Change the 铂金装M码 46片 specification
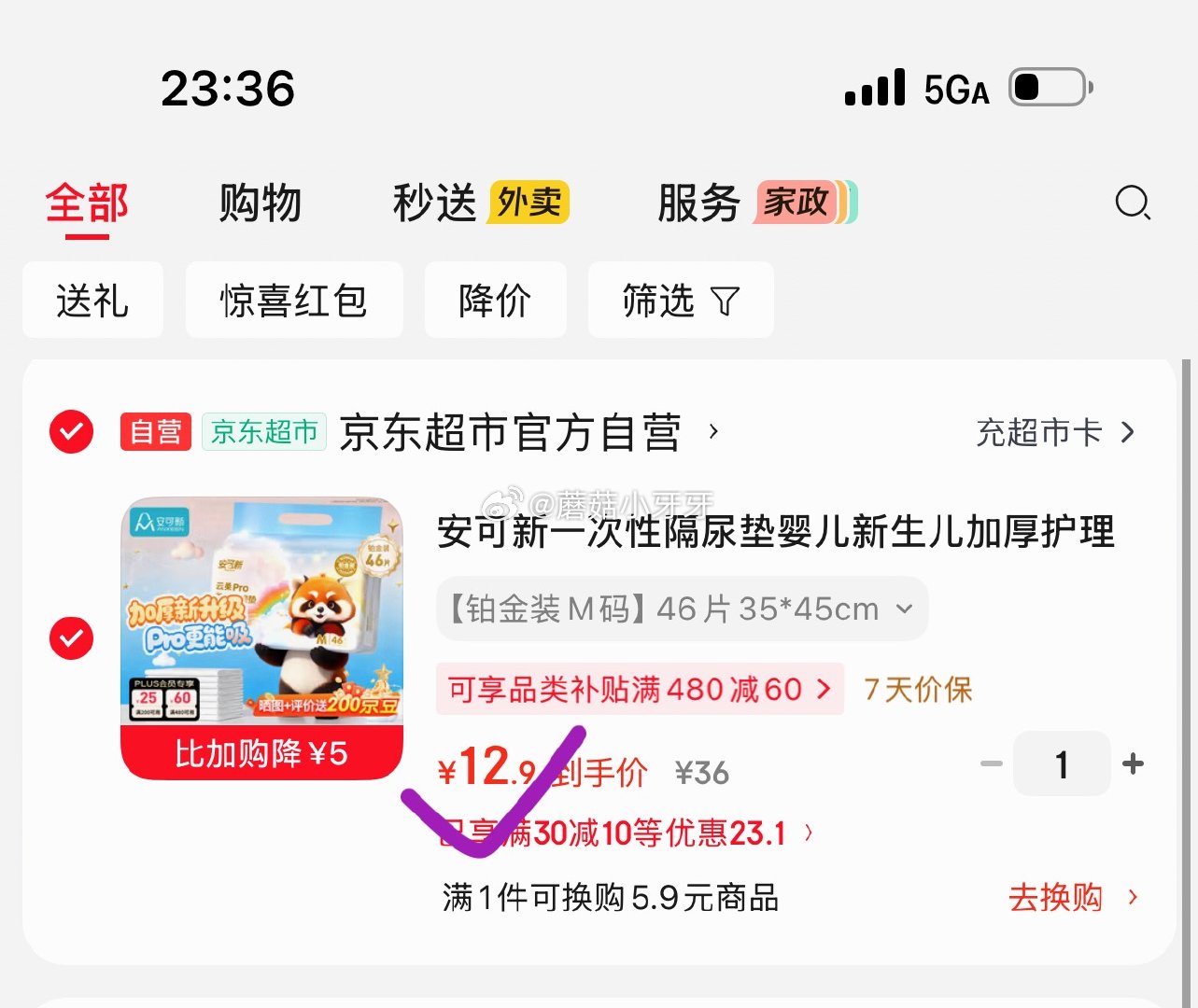Screen dimensions: 1198x1008 [683, 609]
